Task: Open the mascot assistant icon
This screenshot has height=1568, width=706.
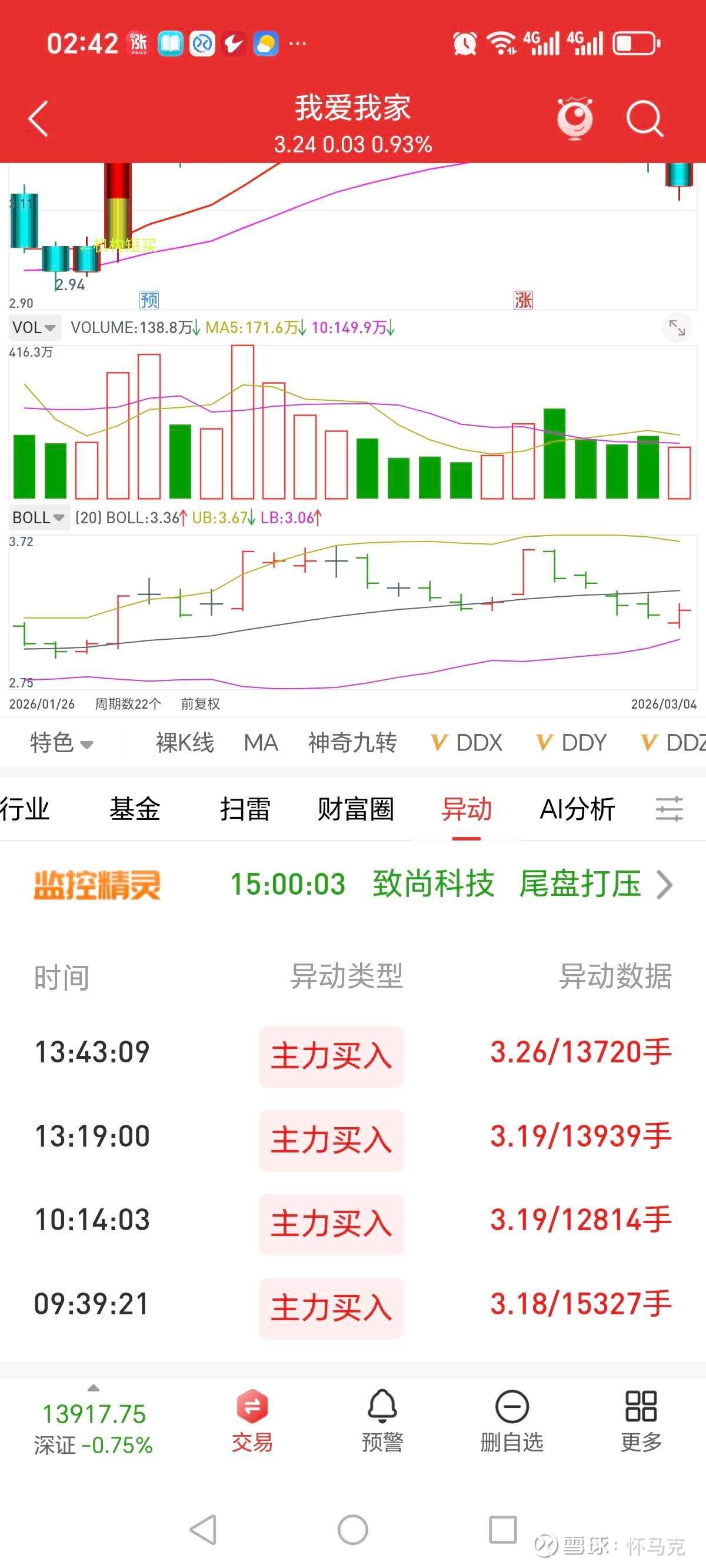Action: 575,118
